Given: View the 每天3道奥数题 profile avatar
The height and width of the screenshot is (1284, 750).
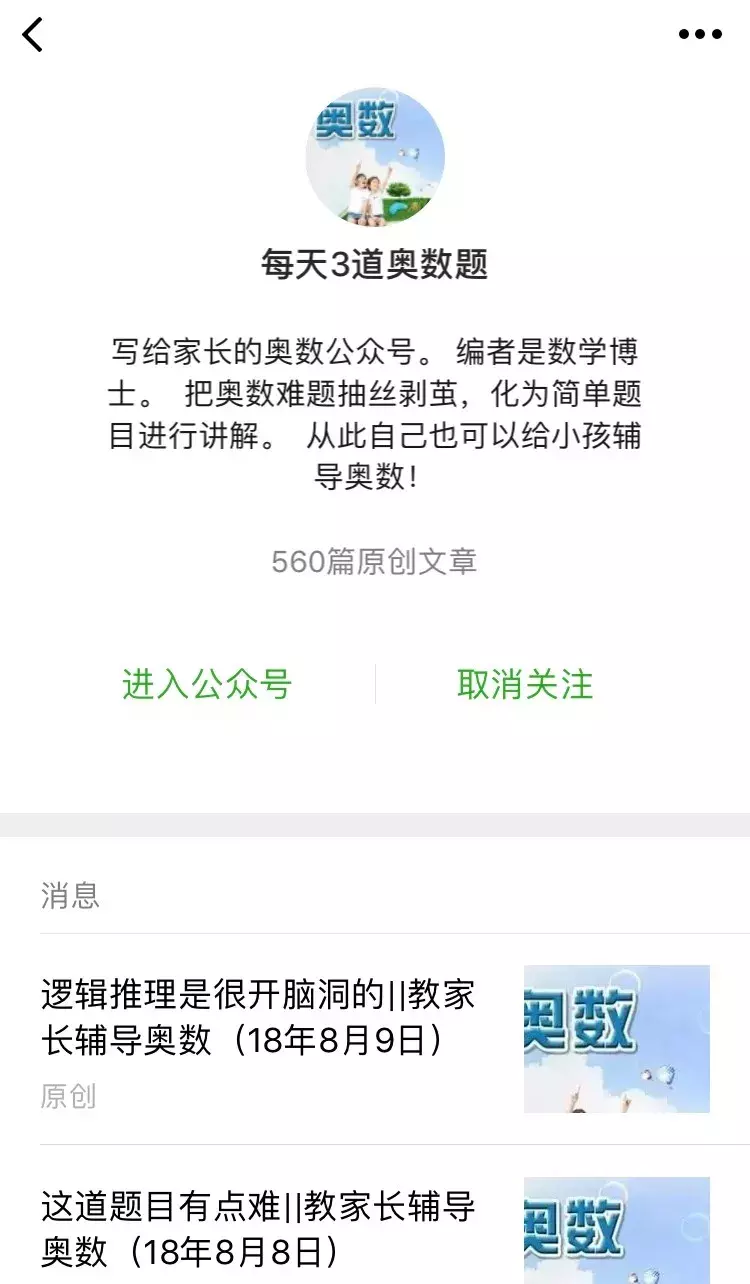Looking at the screenshot, I should [x=375, y=157].
